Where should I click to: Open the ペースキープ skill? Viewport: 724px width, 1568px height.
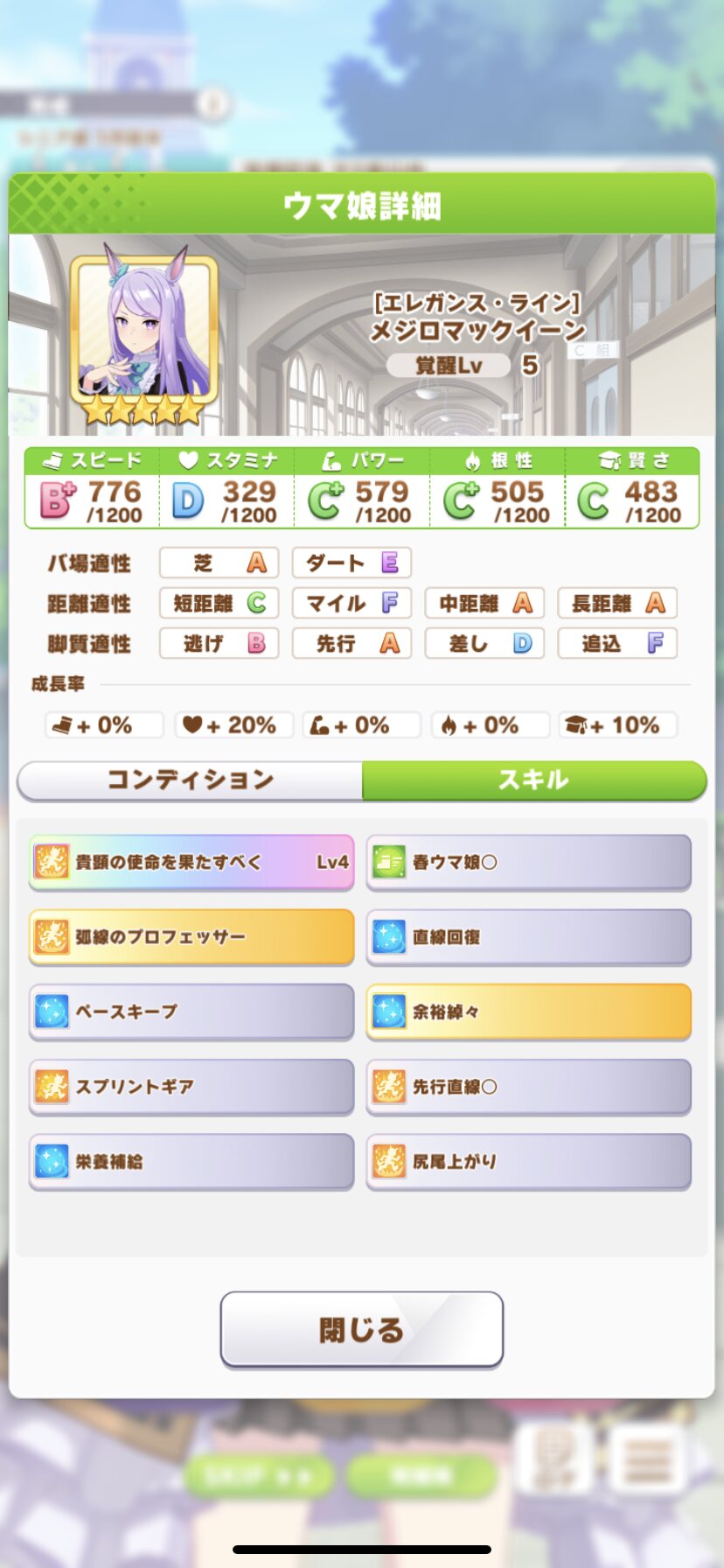click(x=191, y=1012)
